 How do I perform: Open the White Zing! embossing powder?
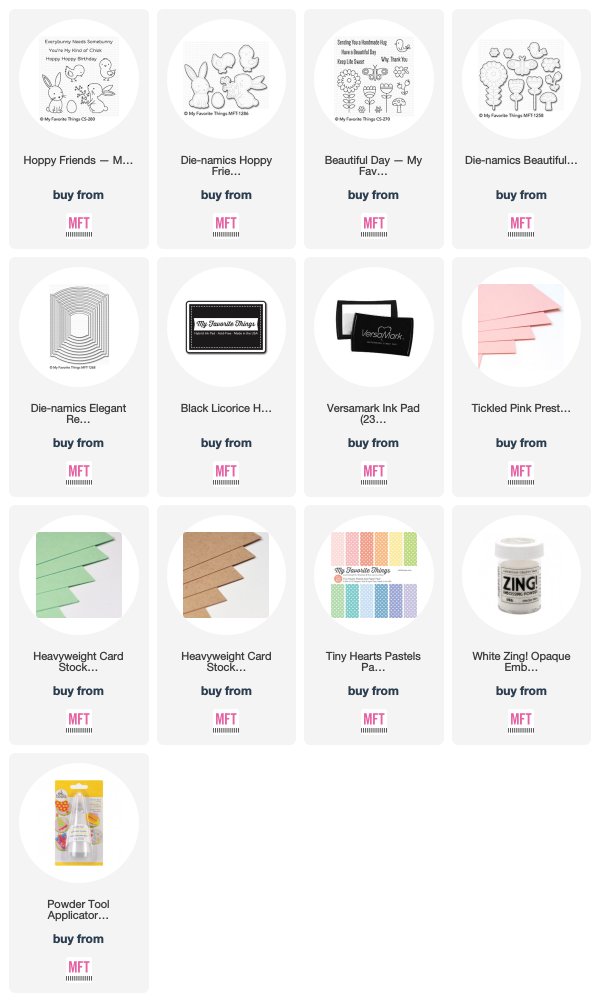click(521, 574)
